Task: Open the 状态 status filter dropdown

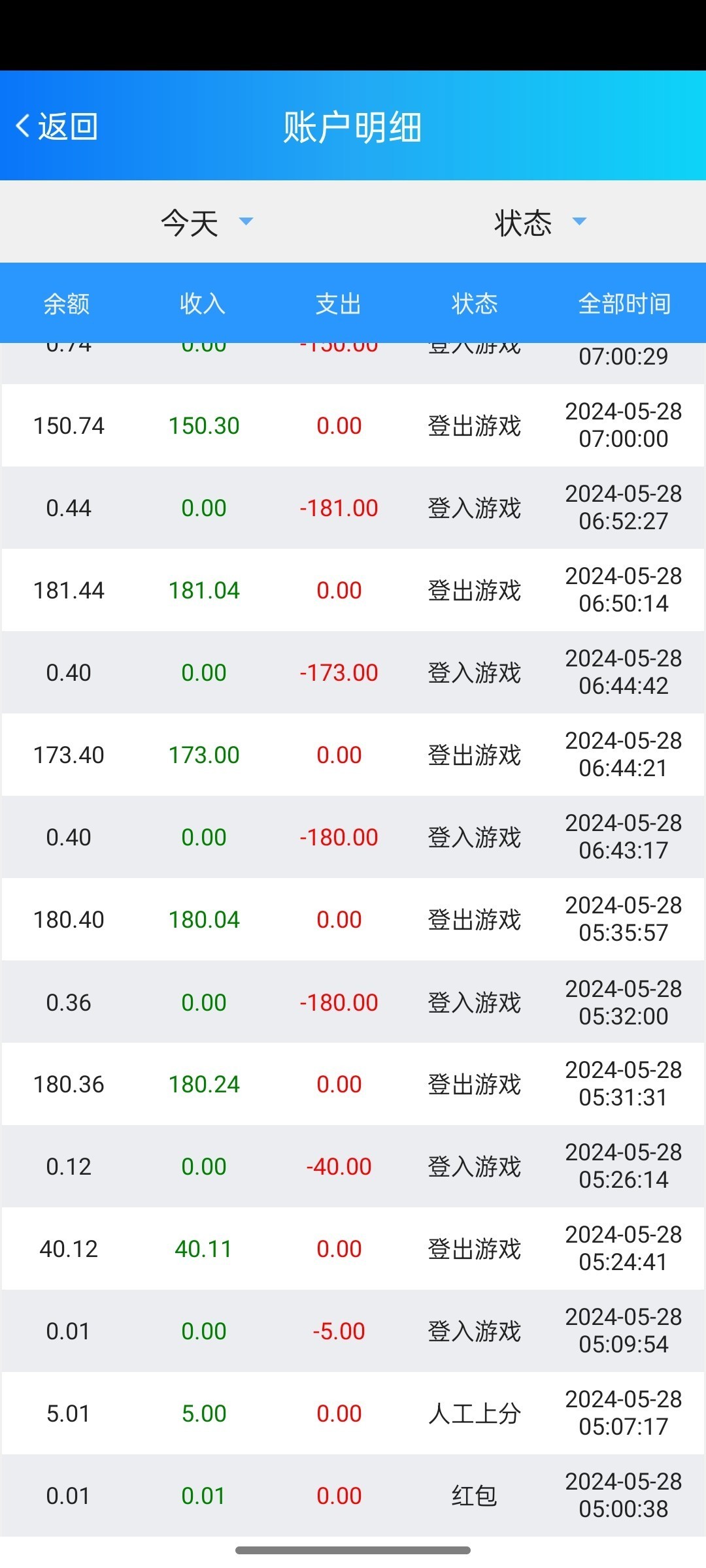Action: (539, 222)
